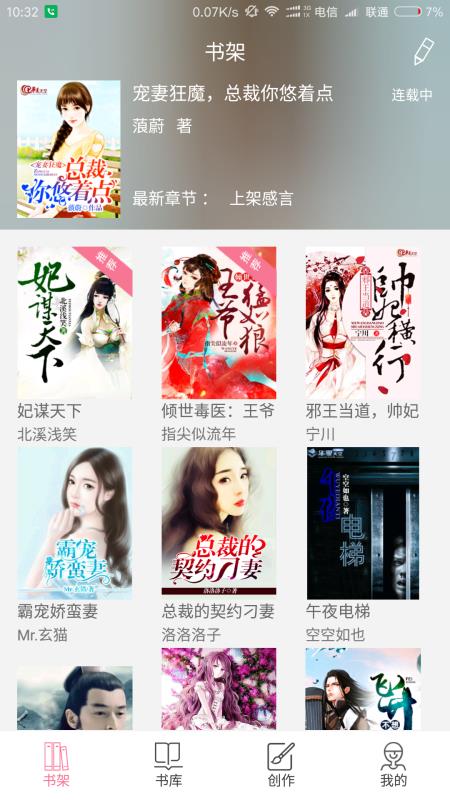Screen dimensions: 450x800
Task: Stay on the 书架 tab
Action: pos(56,765)
